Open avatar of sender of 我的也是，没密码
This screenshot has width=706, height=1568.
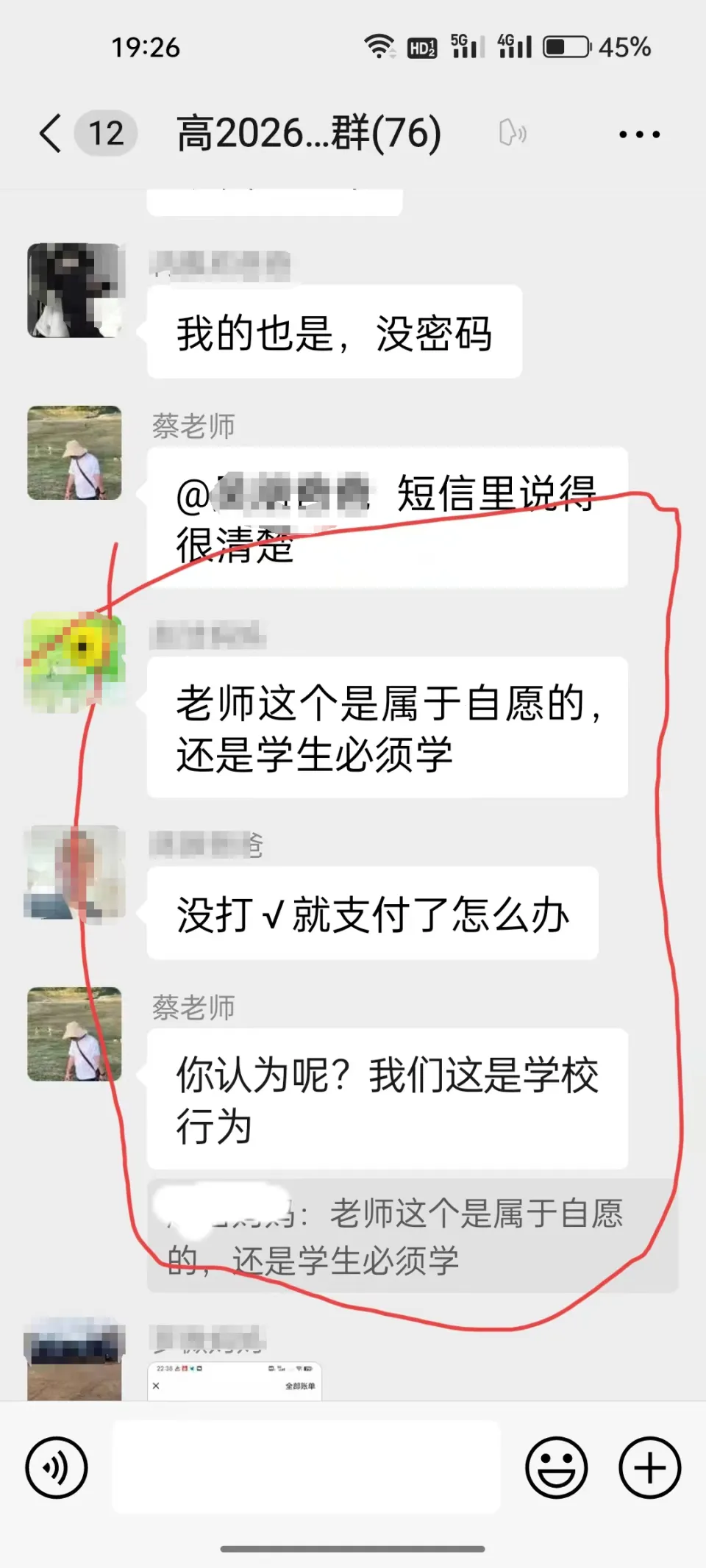74,290
